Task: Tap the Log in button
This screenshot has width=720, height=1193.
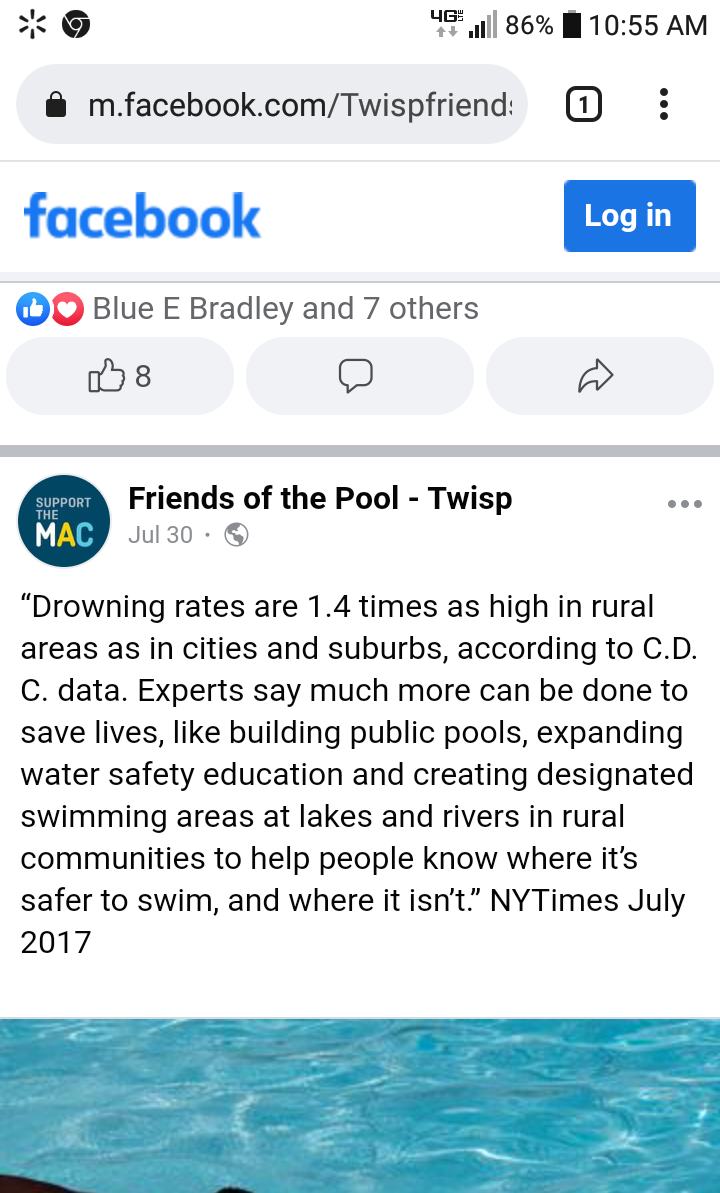Action: point(629,216)
